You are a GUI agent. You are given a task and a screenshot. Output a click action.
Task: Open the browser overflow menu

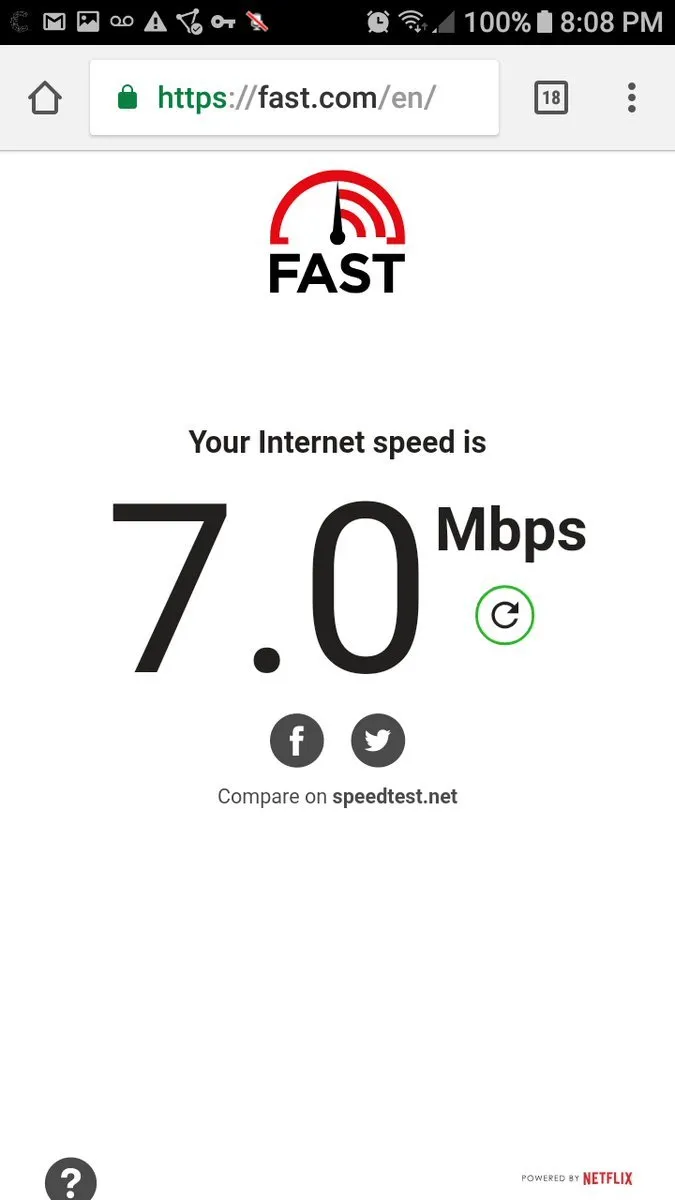pyautogui.click(x=631, y=98)
